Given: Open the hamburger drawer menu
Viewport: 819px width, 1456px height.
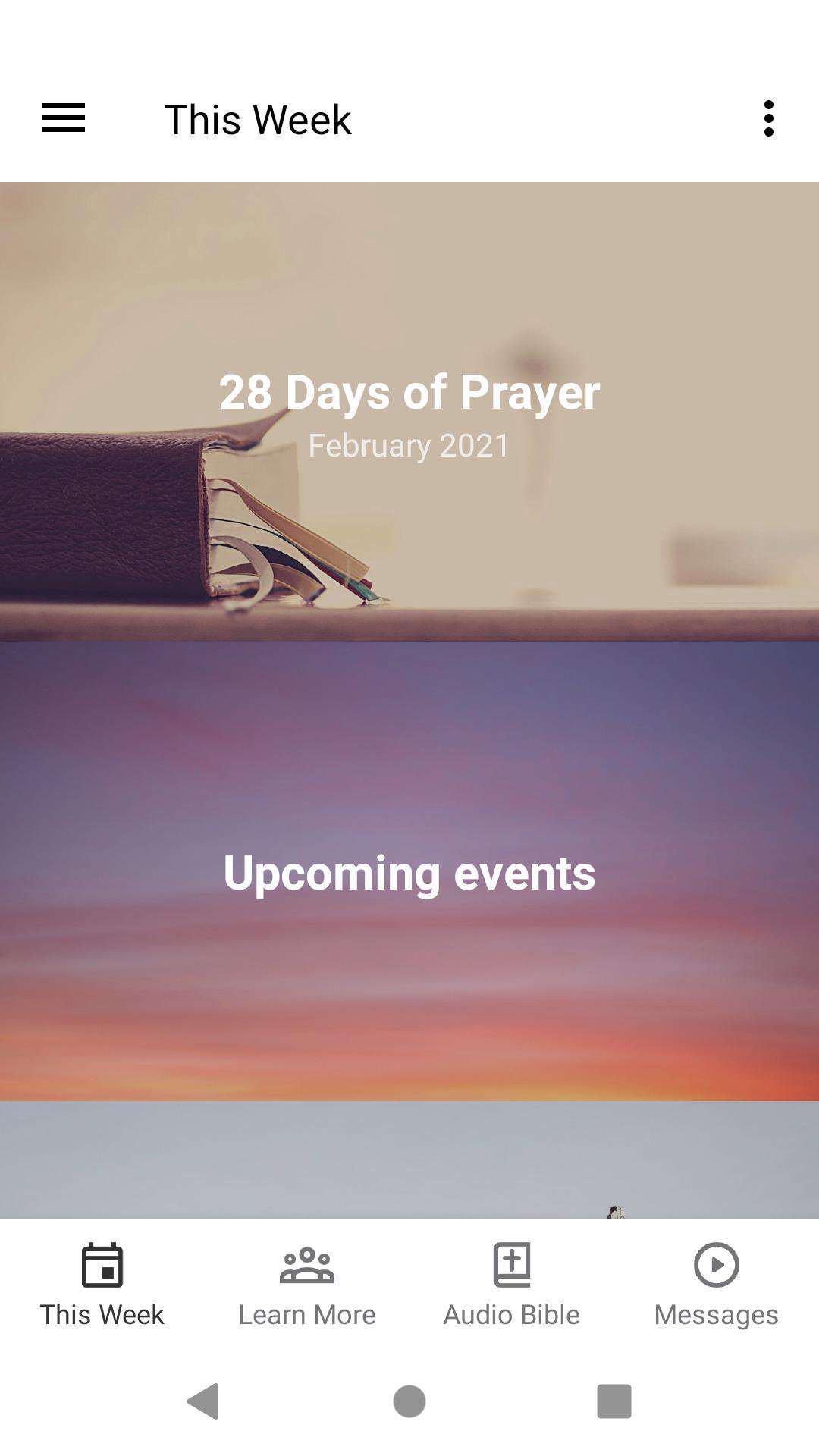Looking at the screenshot, I should pyautogui.click(x=64, y=118).
